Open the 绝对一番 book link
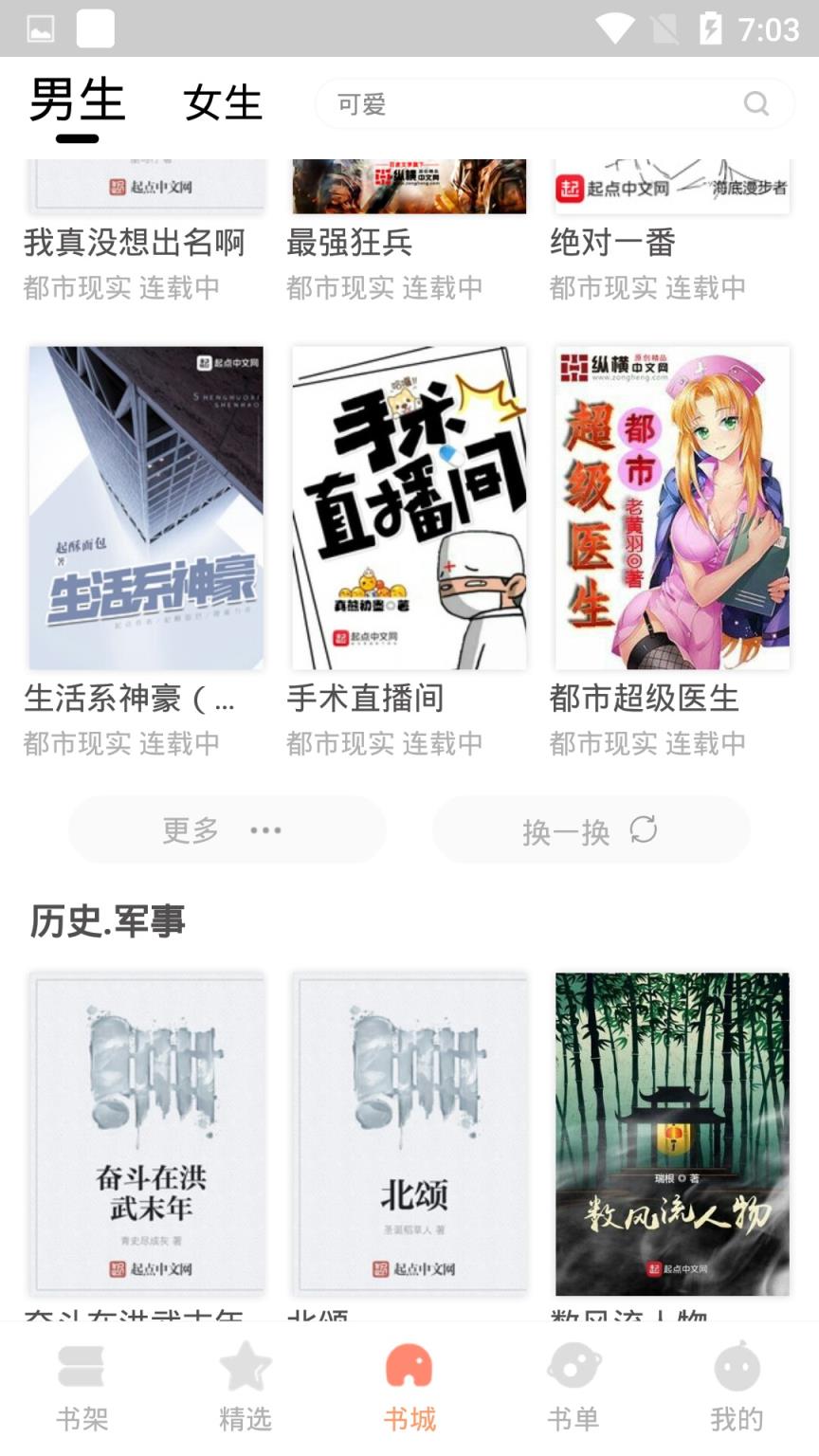 (x=612, y=243)
